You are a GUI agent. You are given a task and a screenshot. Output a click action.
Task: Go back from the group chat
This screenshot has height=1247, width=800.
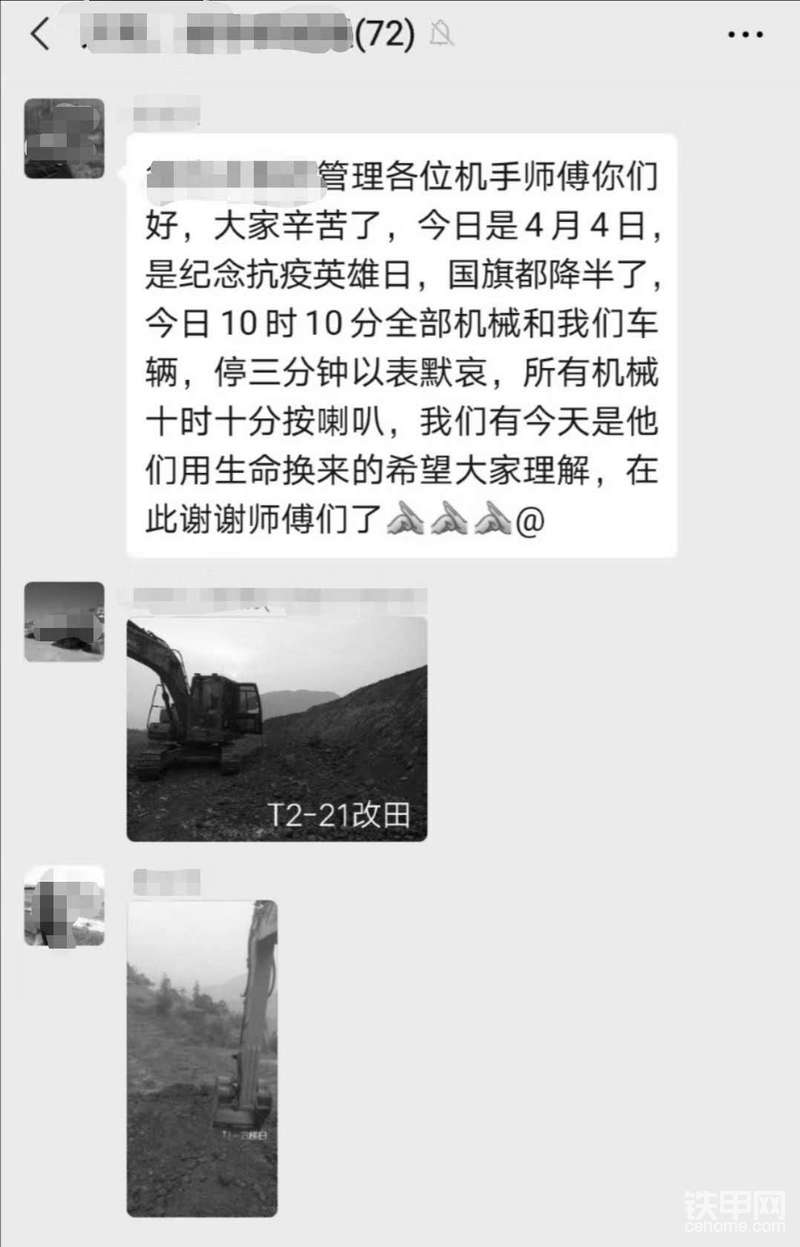point(40,35)
